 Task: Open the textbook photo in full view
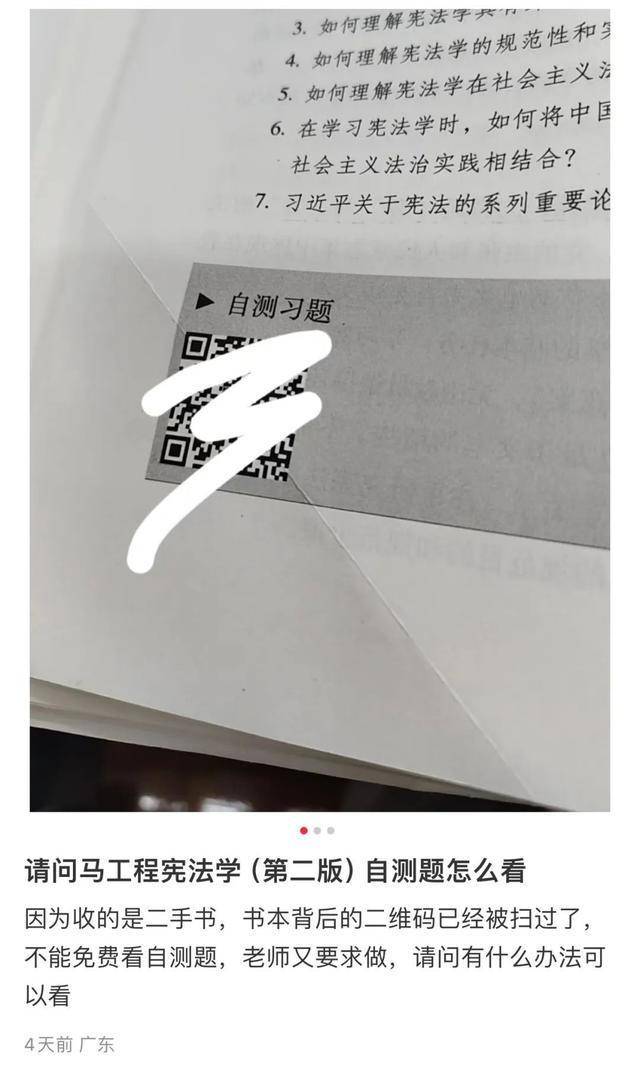click(320, 410)
